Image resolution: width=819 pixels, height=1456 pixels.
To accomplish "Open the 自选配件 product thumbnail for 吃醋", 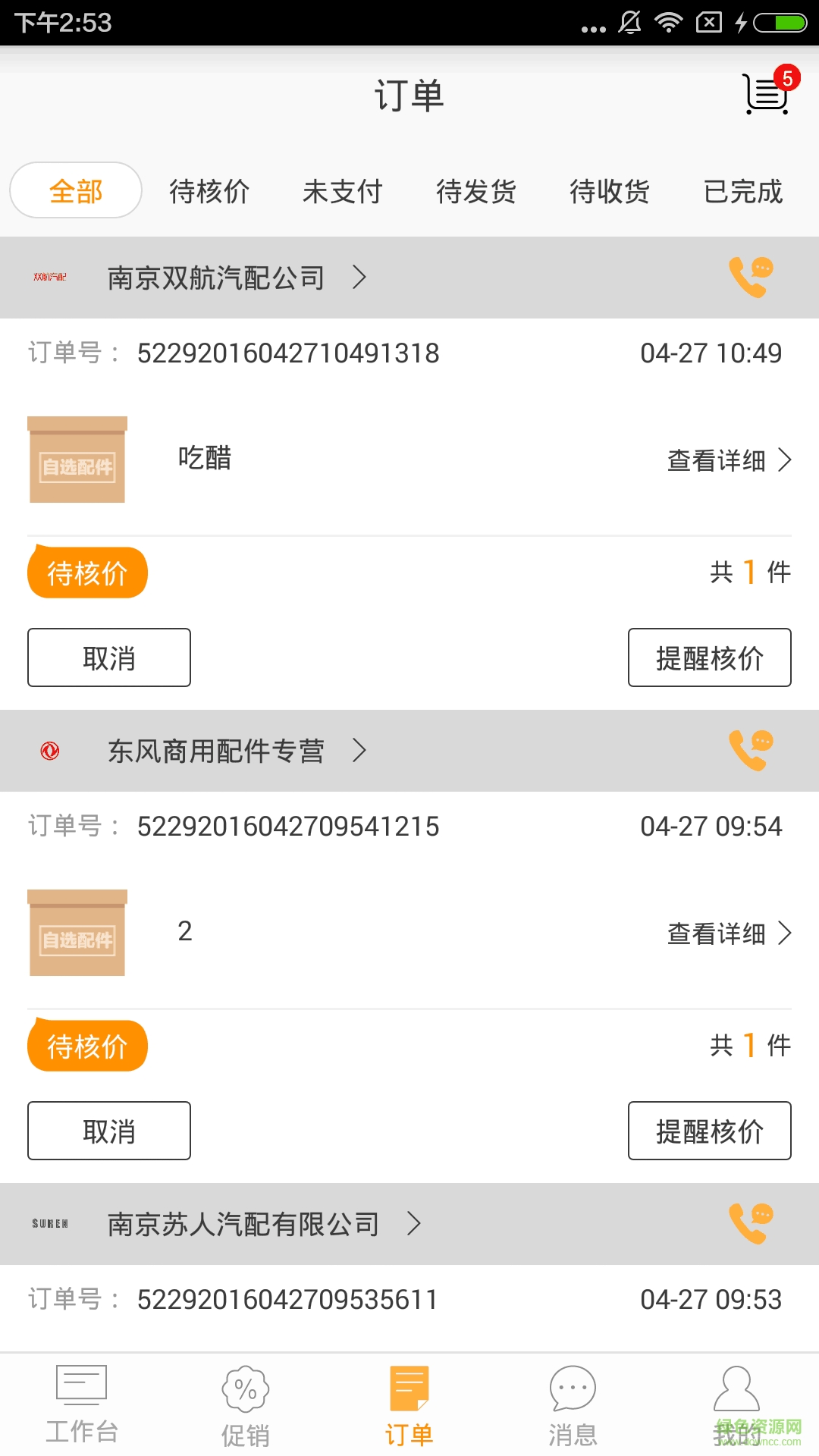I will pos(77,460).
